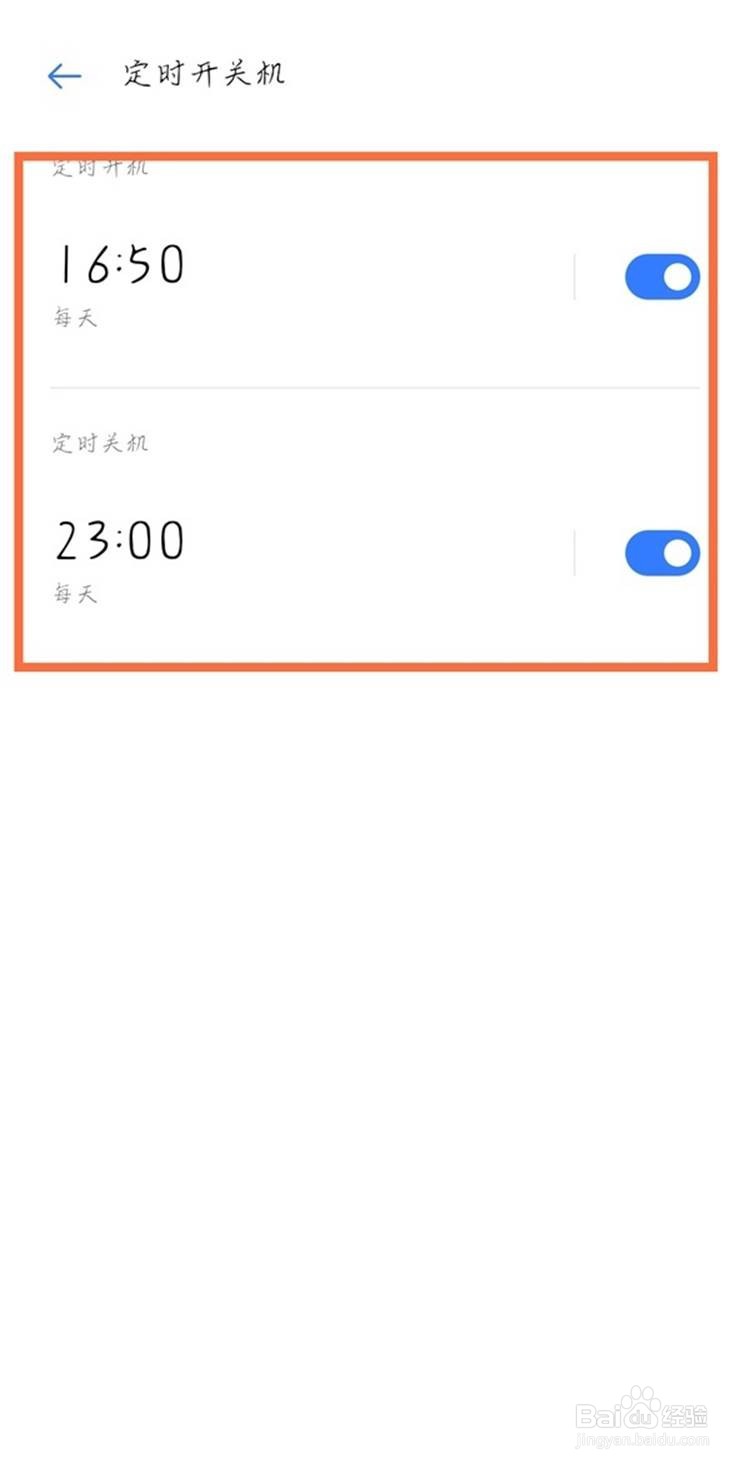Tap the toggle beside the 23:00 entry
The image size is (750, 1466).
tap(662, 552)
